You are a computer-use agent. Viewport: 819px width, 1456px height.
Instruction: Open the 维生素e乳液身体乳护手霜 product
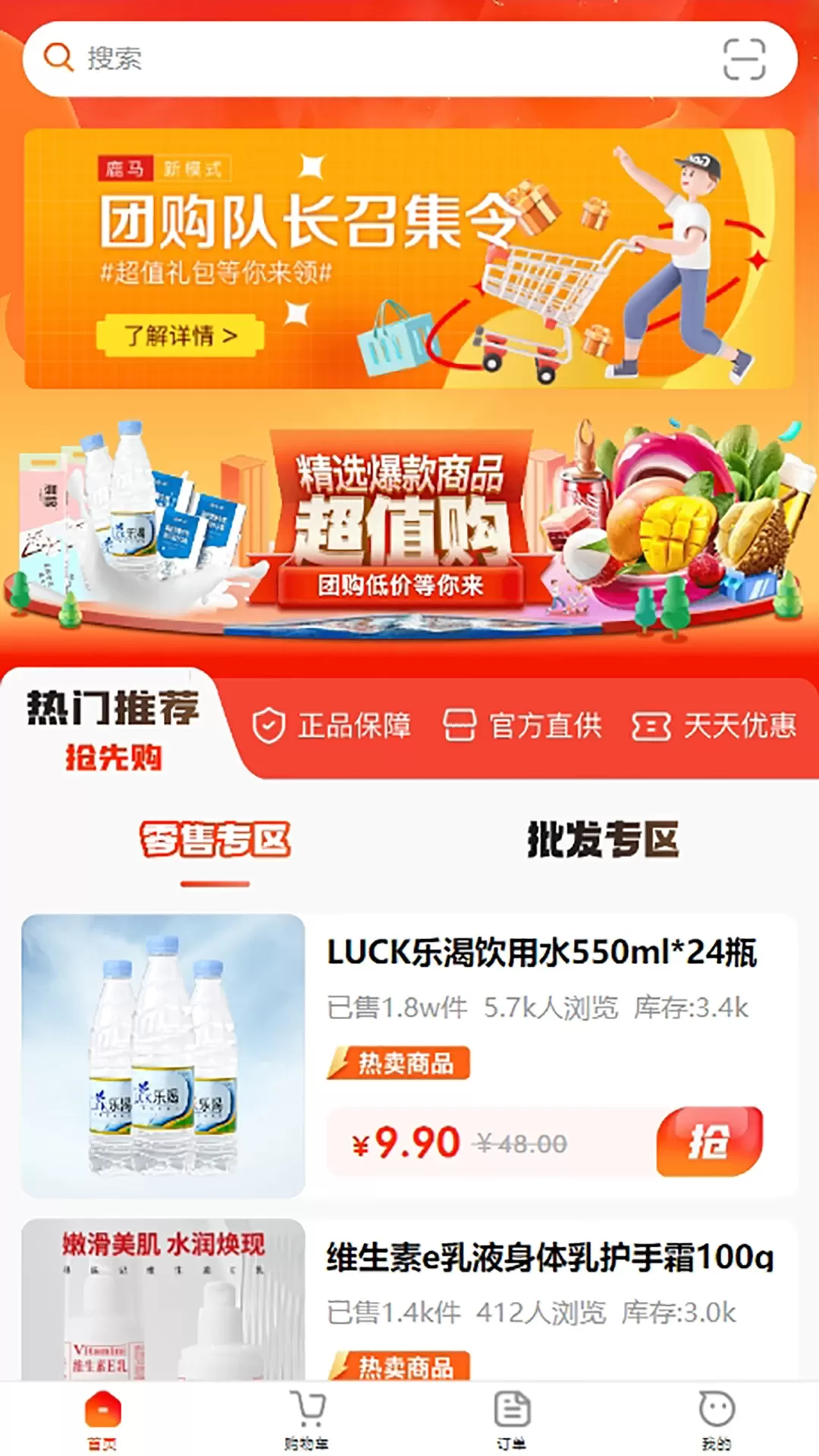tap(549, 1259)
